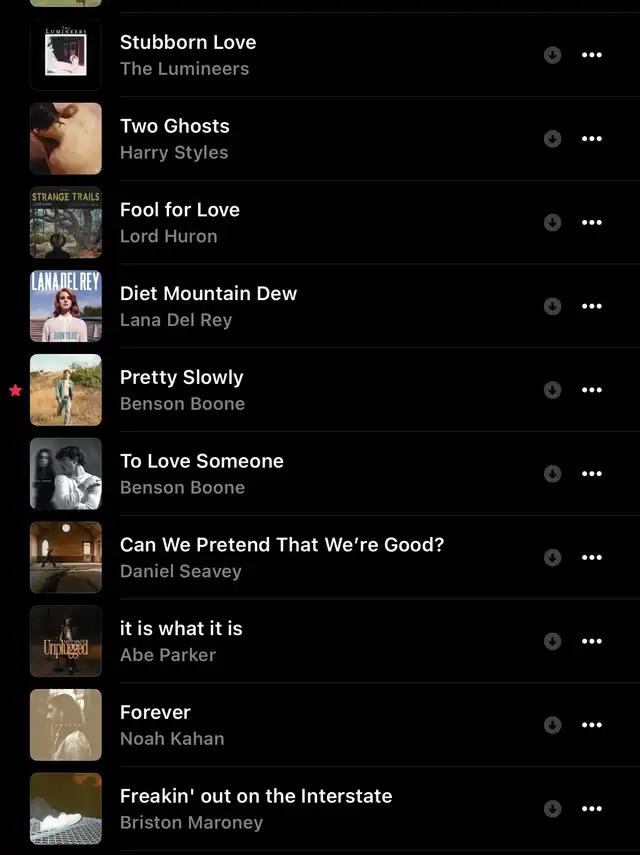Open more options for Fool for Love

592,223
